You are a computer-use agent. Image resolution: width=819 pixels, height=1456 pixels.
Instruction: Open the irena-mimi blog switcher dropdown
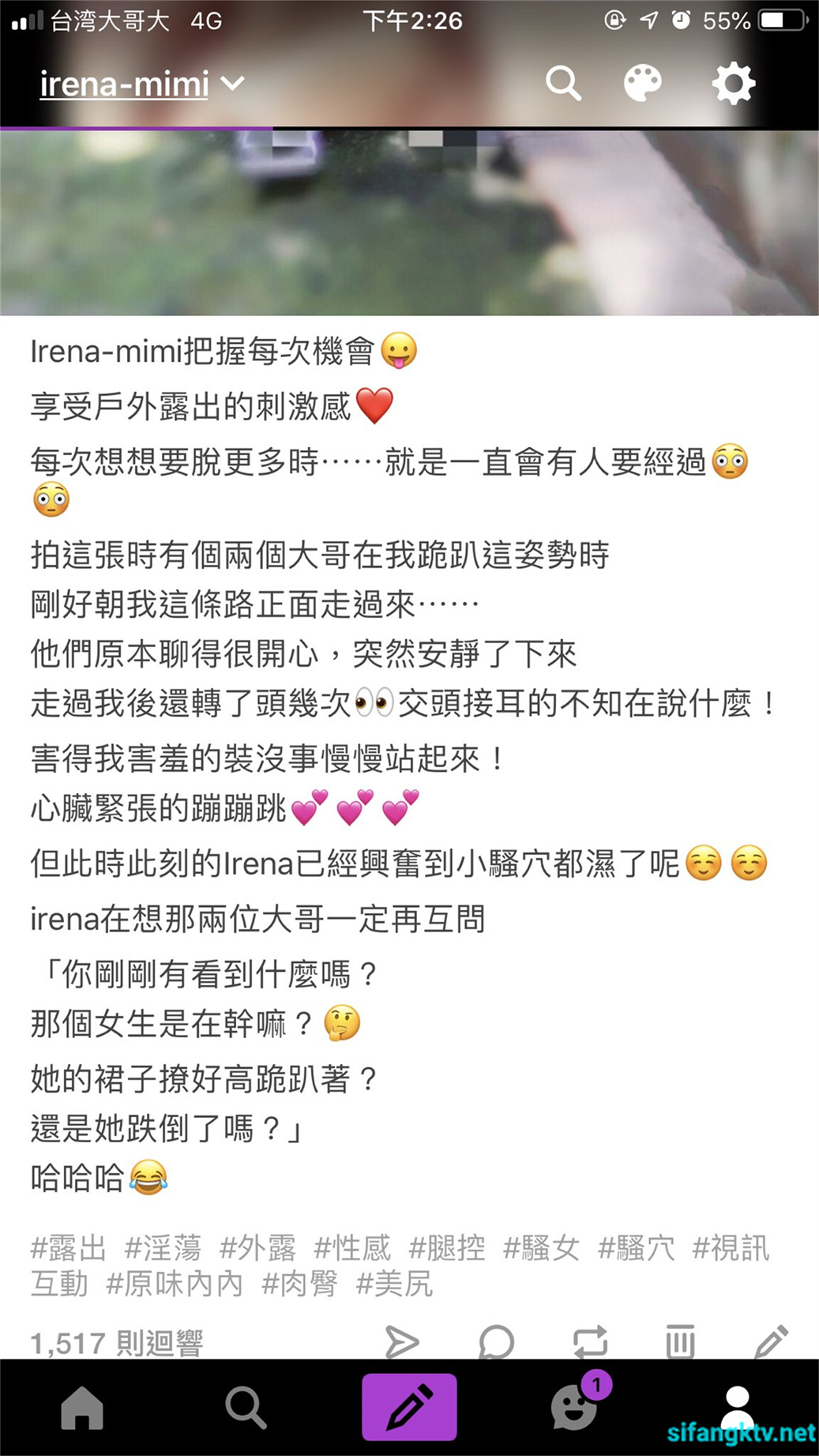coord(143,84)
